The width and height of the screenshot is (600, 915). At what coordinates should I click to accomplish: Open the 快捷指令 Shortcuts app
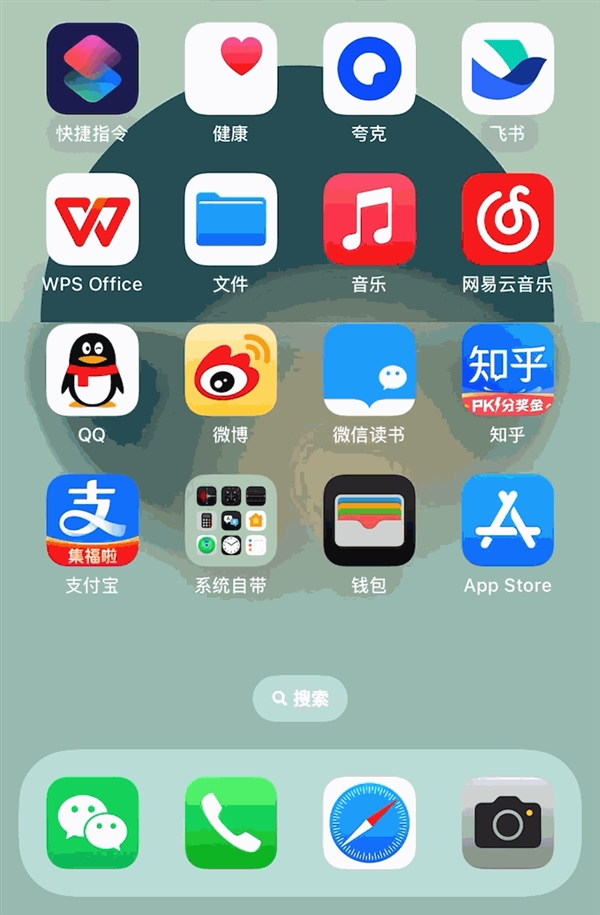pos(92,68)
